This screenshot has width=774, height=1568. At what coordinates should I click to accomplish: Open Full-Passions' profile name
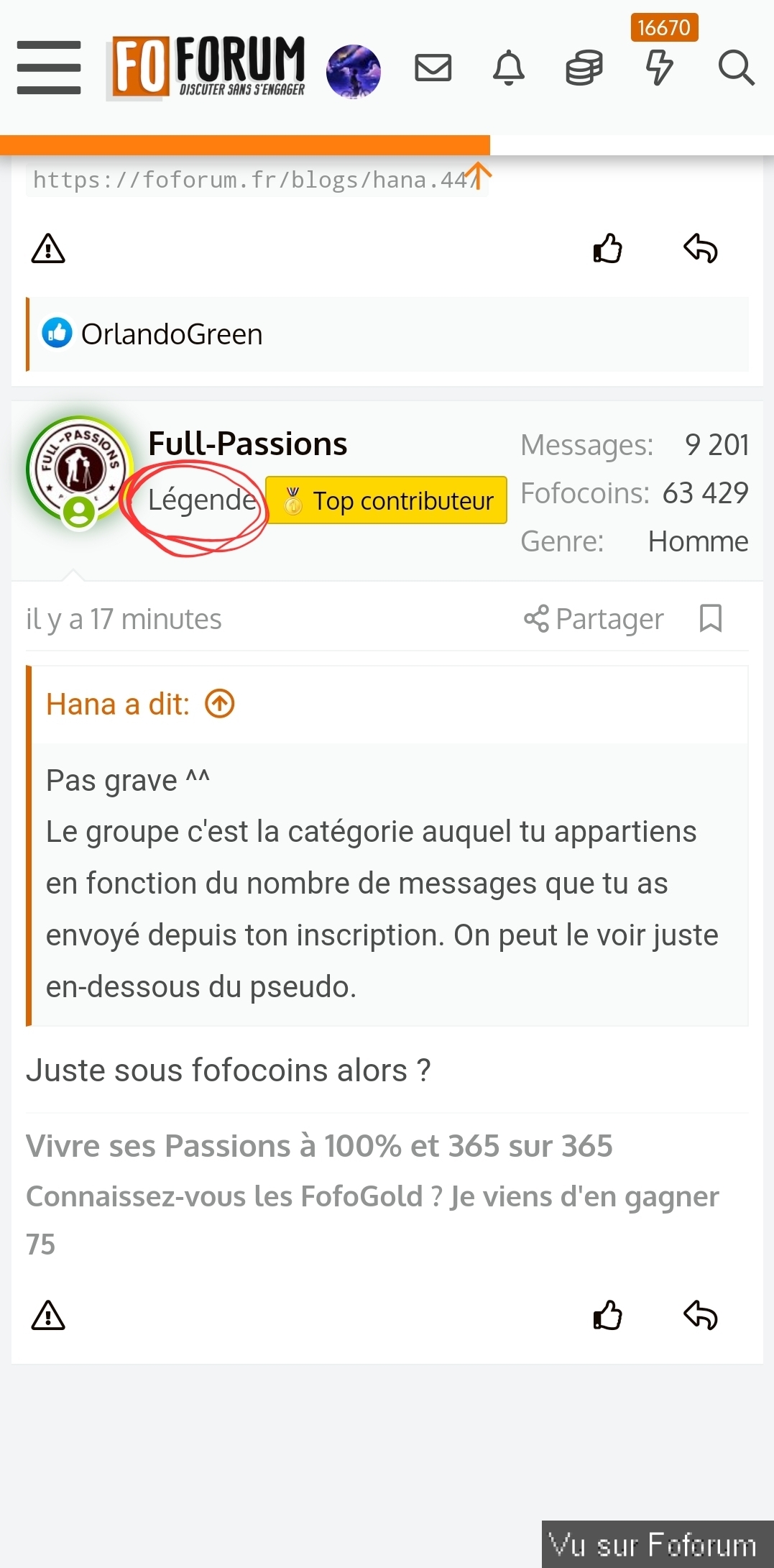(x=247, y=444)
